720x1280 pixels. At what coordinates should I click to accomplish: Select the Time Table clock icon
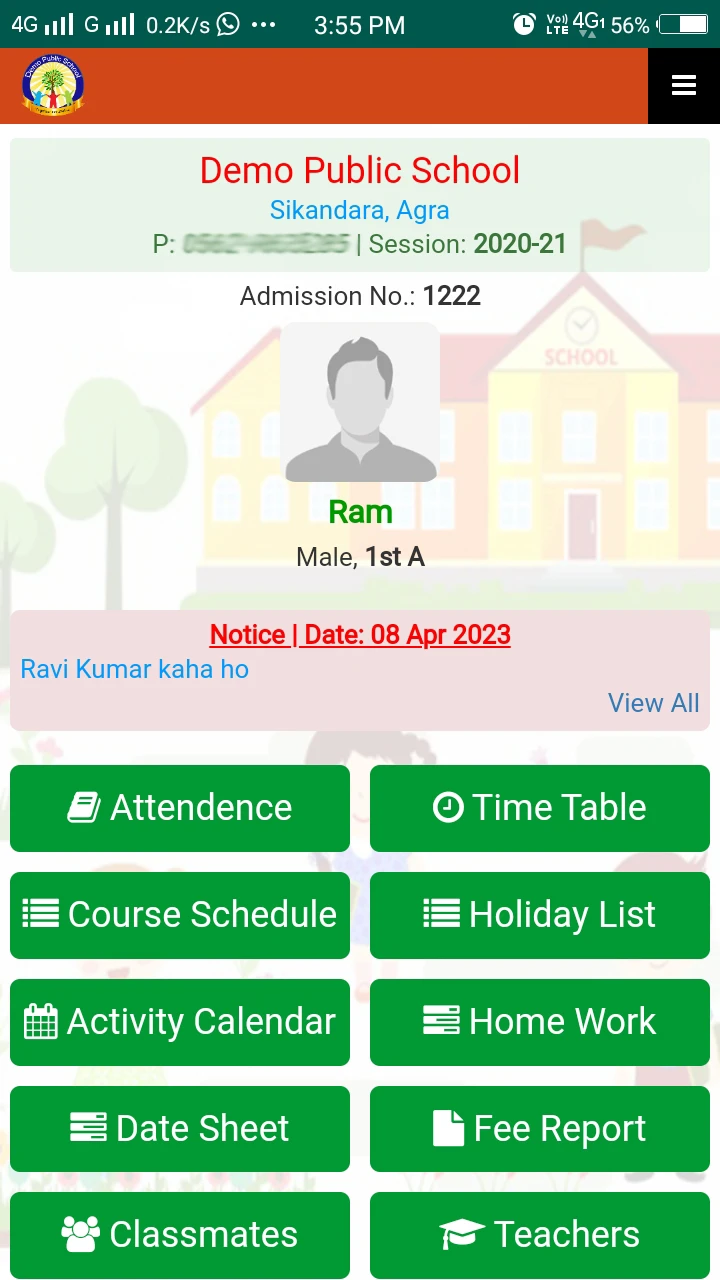pos(447,806)
